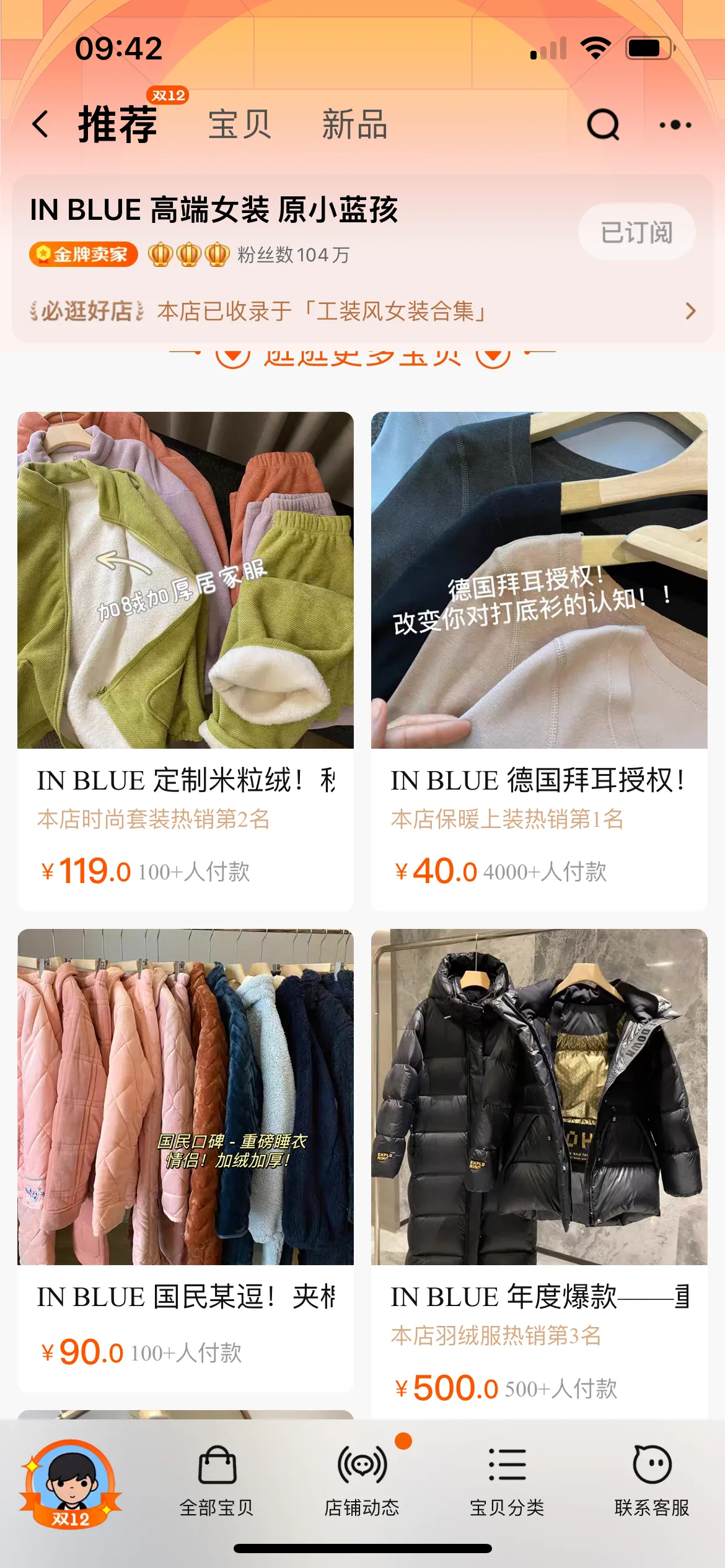Switch to the 新品 tab

[x=354, y=124]
